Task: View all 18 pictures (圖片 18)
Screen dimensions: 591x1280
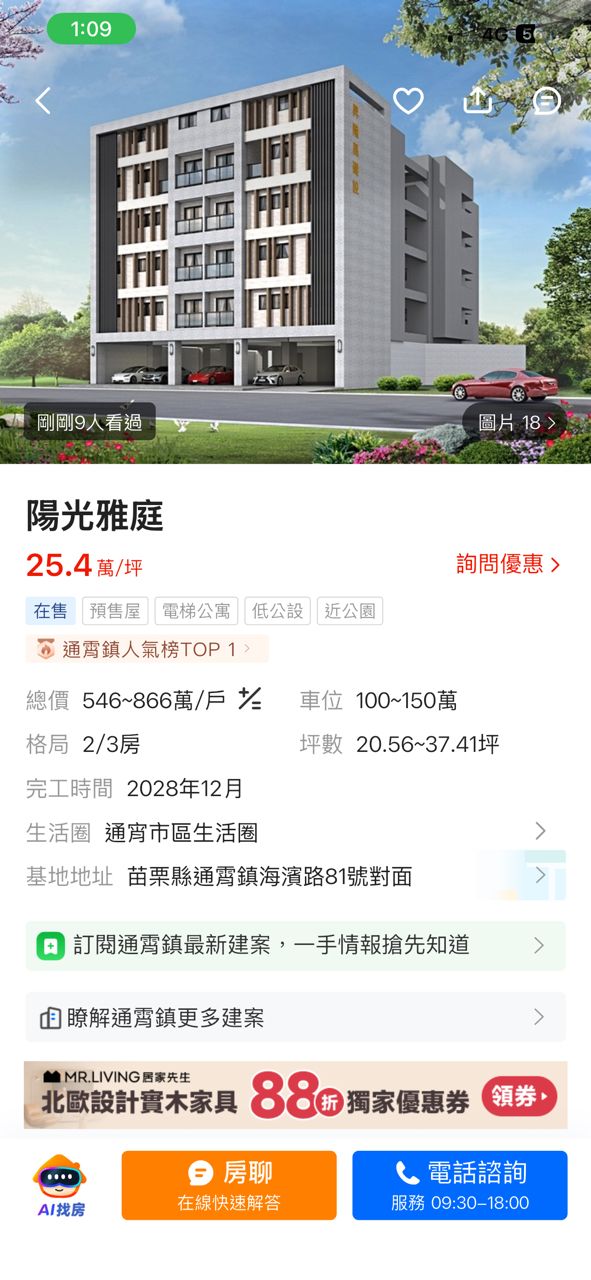Action: (515, 423)
